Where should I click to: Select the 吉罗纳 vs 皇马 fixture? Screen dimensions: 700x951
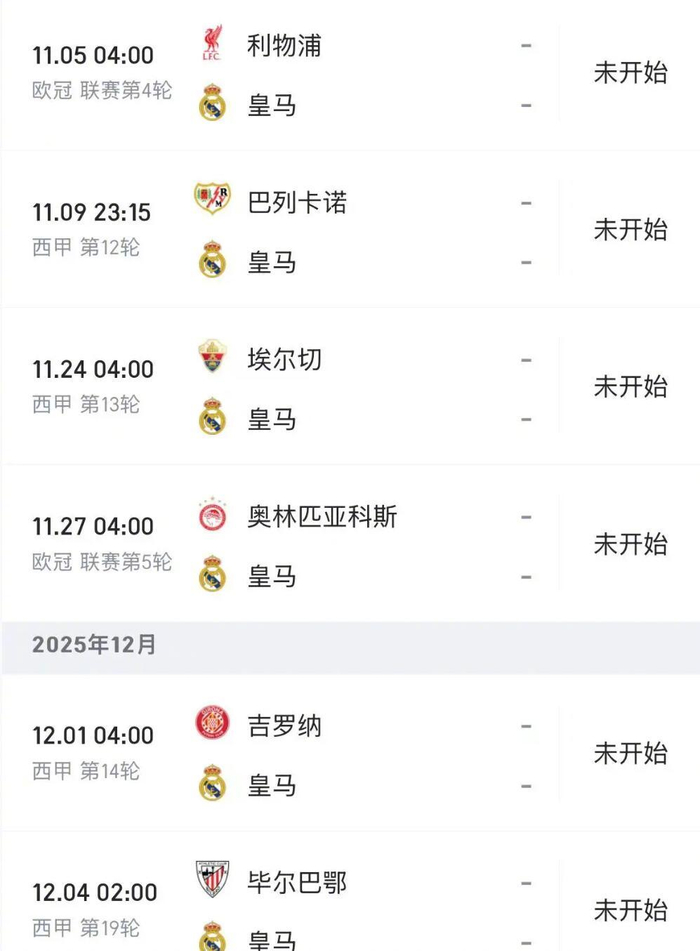point(350,754)
